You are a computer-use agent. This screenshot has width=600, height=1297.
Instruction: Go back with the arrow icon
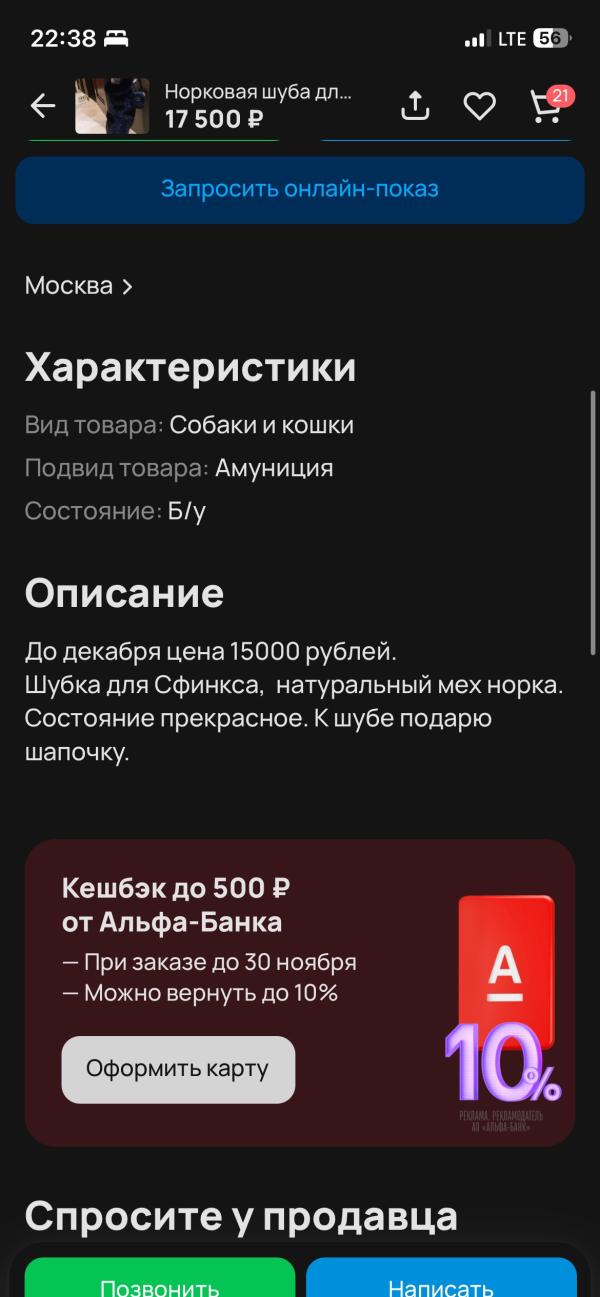(x=43, y=106)
